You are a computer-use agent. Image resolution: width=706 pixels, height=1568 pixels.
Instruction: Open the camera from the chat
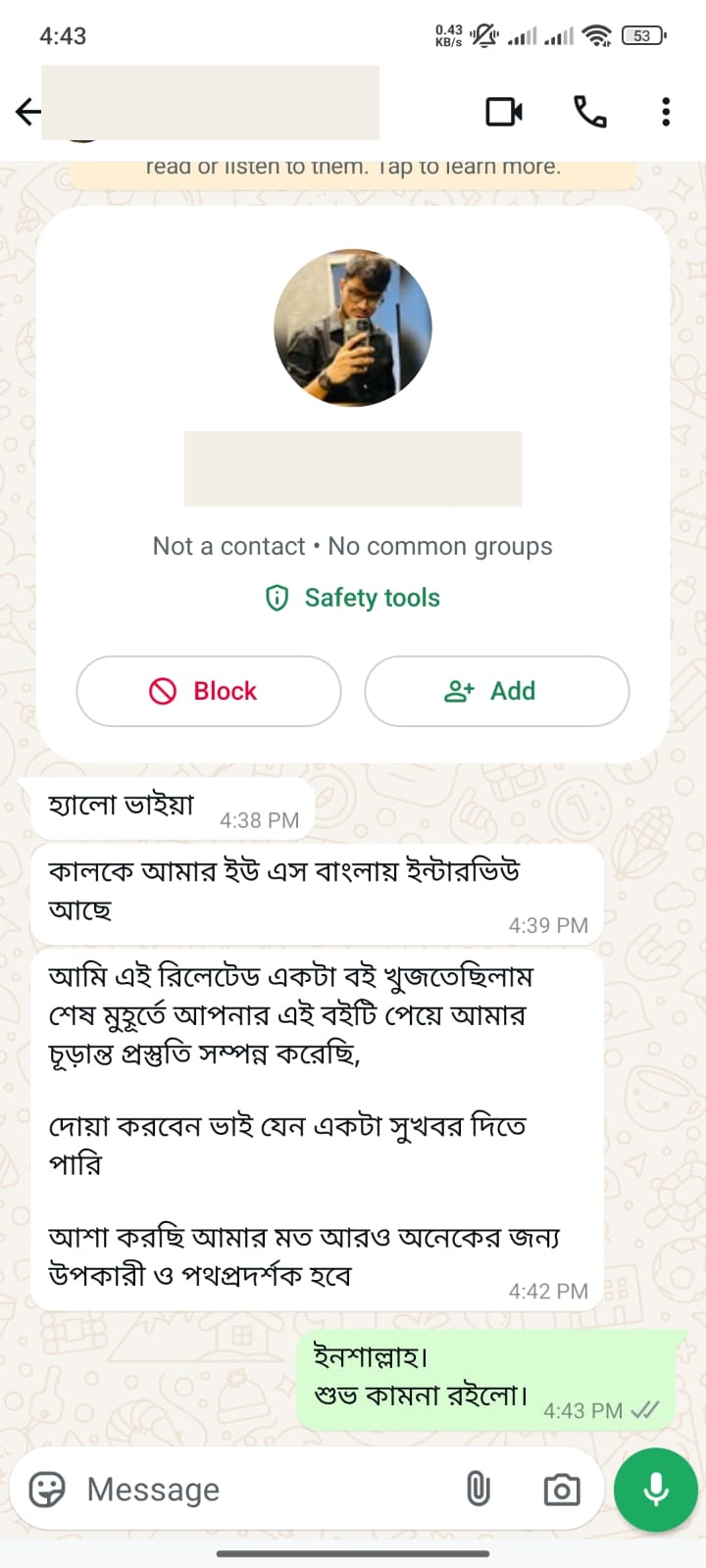(x=562, y=1490)
